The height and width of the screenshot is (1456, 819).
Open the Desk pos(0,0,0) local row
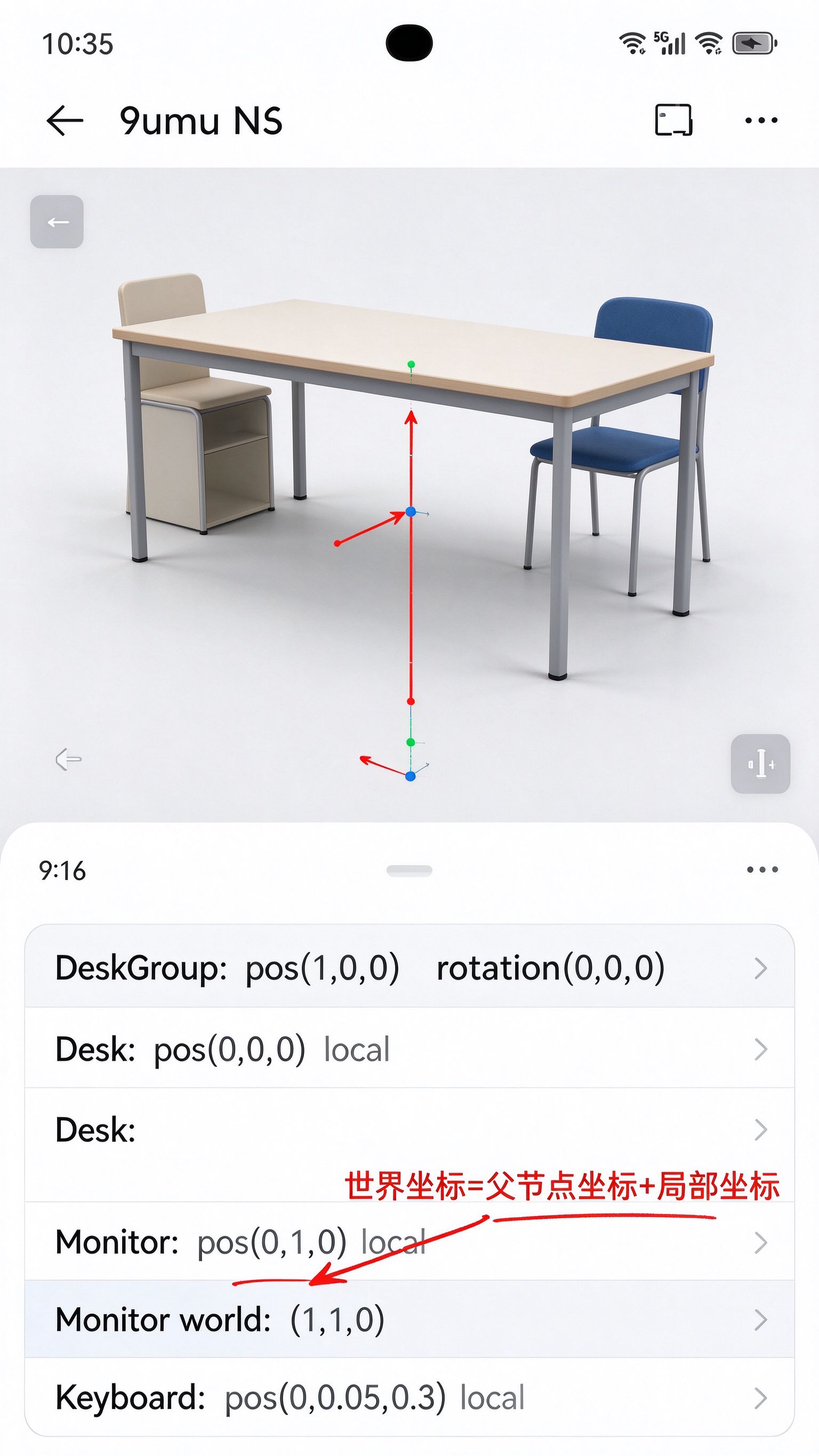[409, 1049]
